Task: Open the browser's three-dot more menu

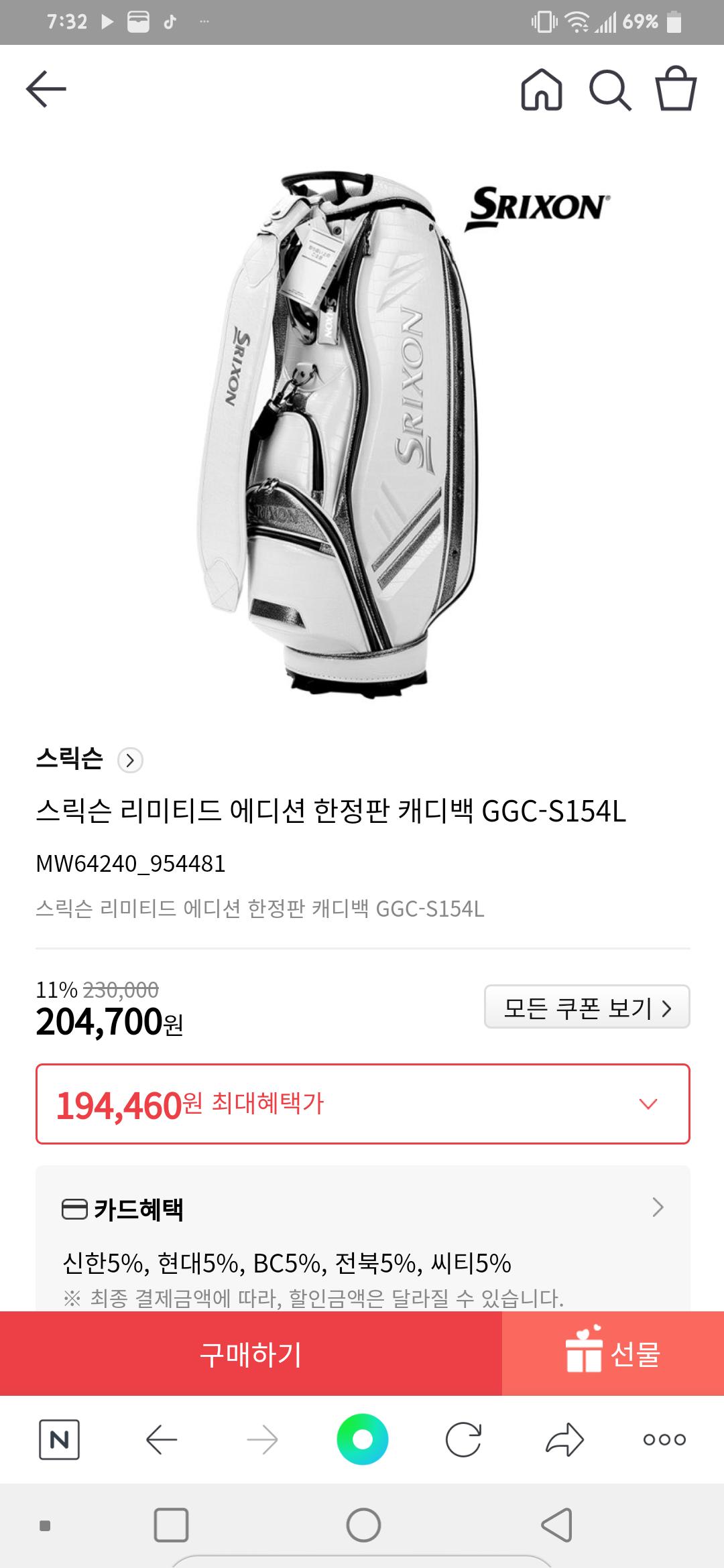Action: 664,1439
